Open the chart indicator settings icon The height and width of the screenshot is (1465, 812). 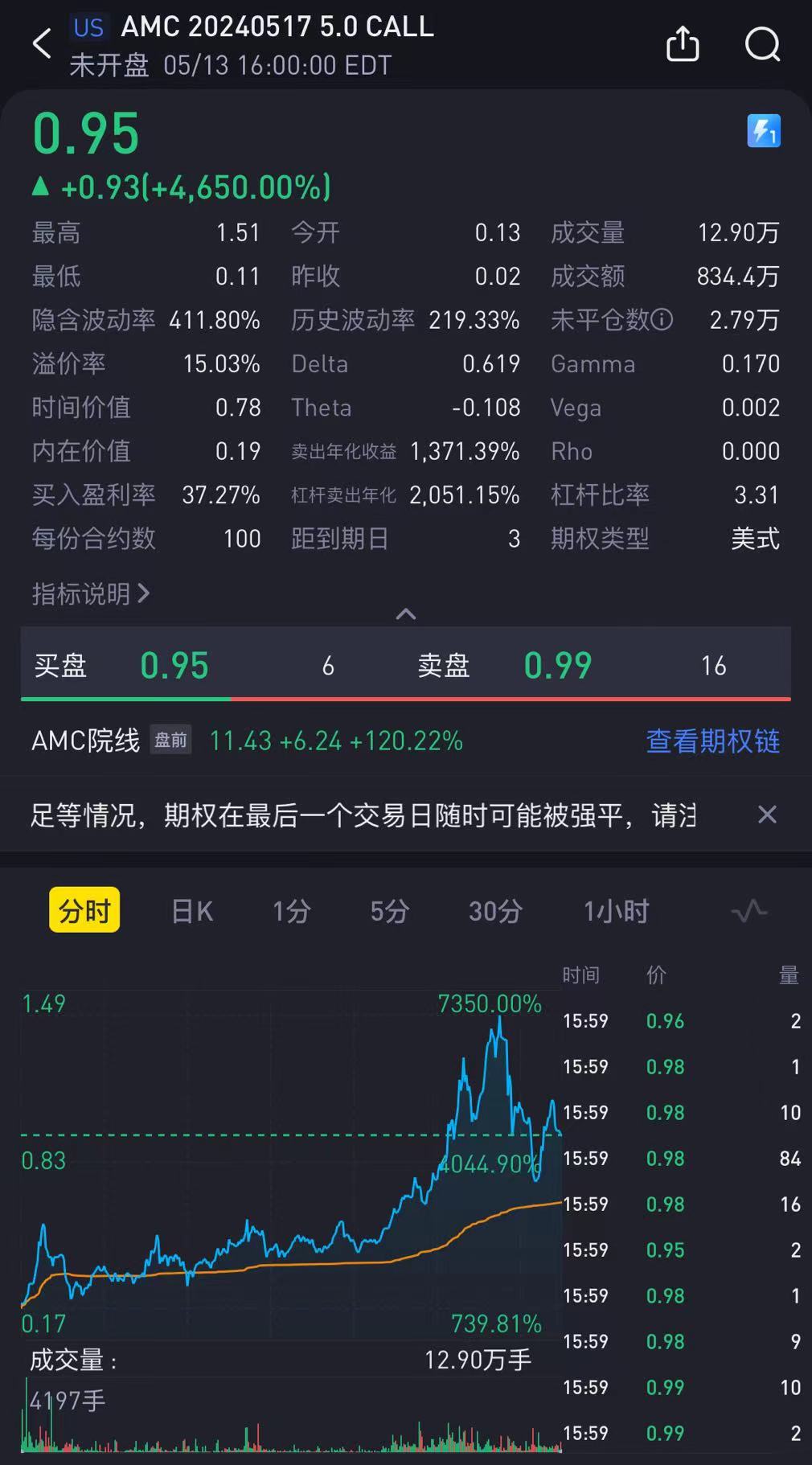pos(749,911)
